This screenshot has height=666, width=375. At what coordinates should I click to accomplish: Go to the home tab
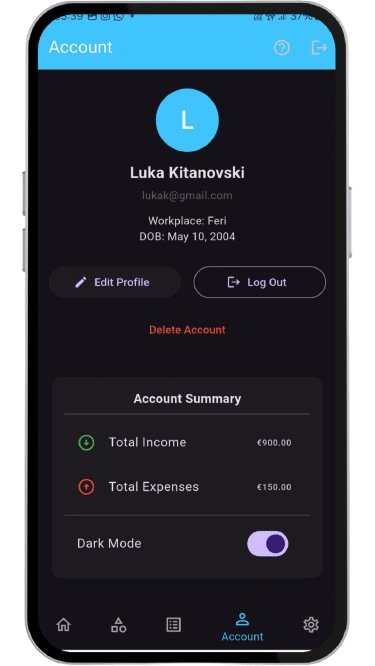[x=63, y=625]
